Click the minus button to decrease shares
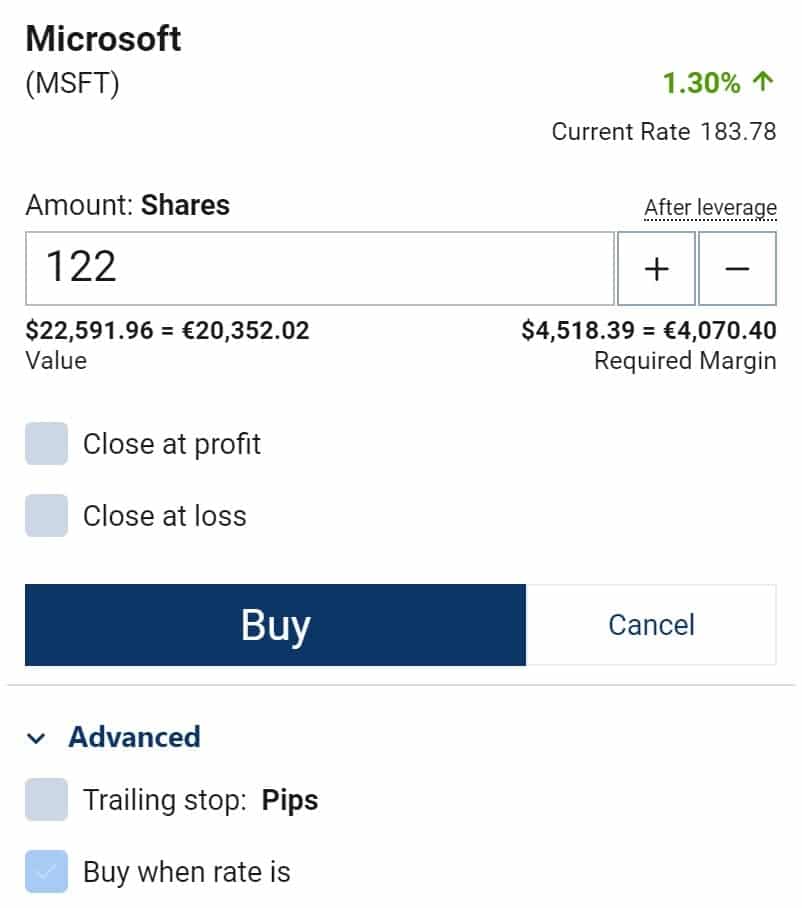This screenshot has width=802, height=908. coord(738,268)
